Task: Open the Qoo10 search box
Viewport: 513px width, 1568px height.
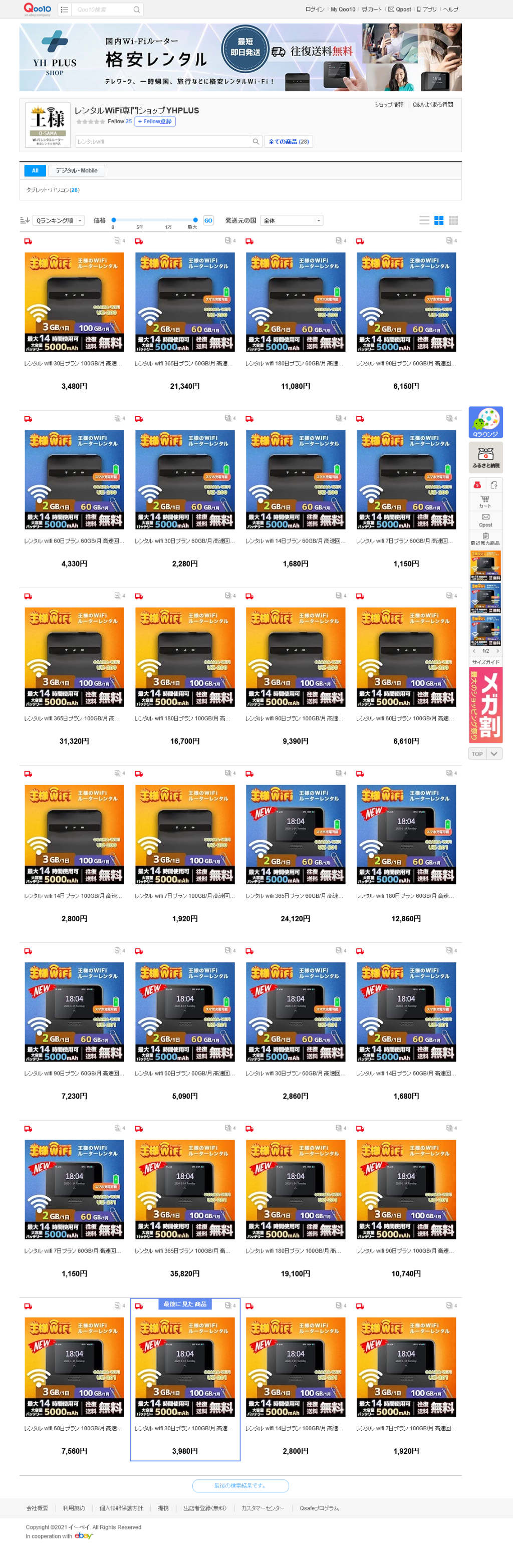Action: tap(100, 10)
